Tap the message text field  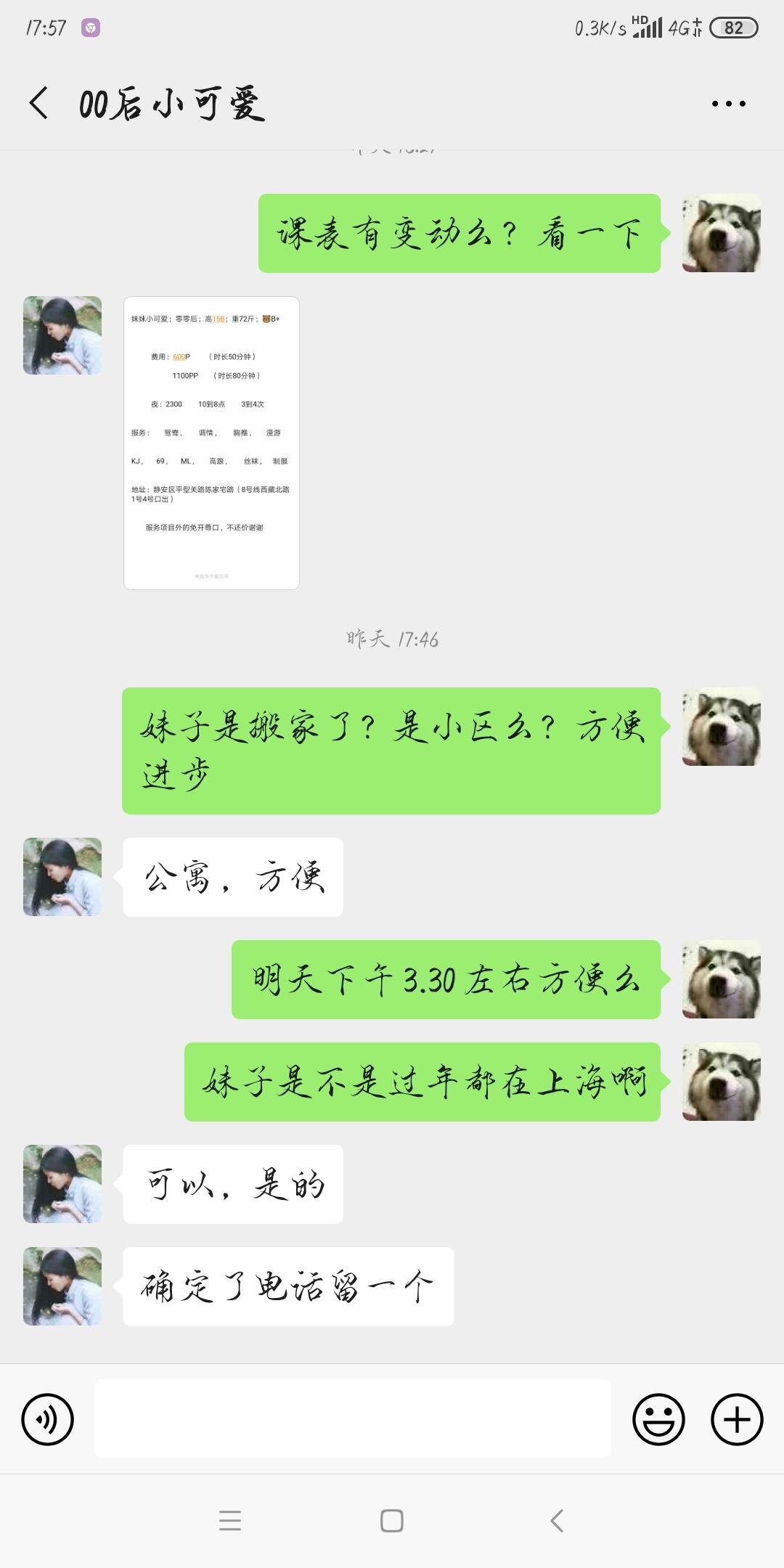(x=352, y=1418)
